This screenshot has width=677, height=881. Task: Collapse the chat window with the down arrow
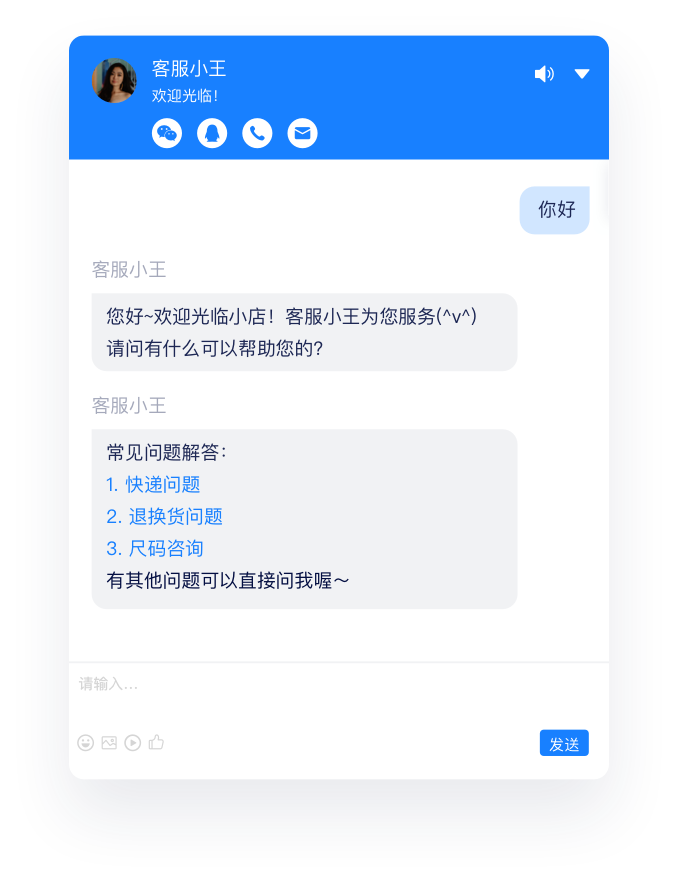tap(582, 74)
